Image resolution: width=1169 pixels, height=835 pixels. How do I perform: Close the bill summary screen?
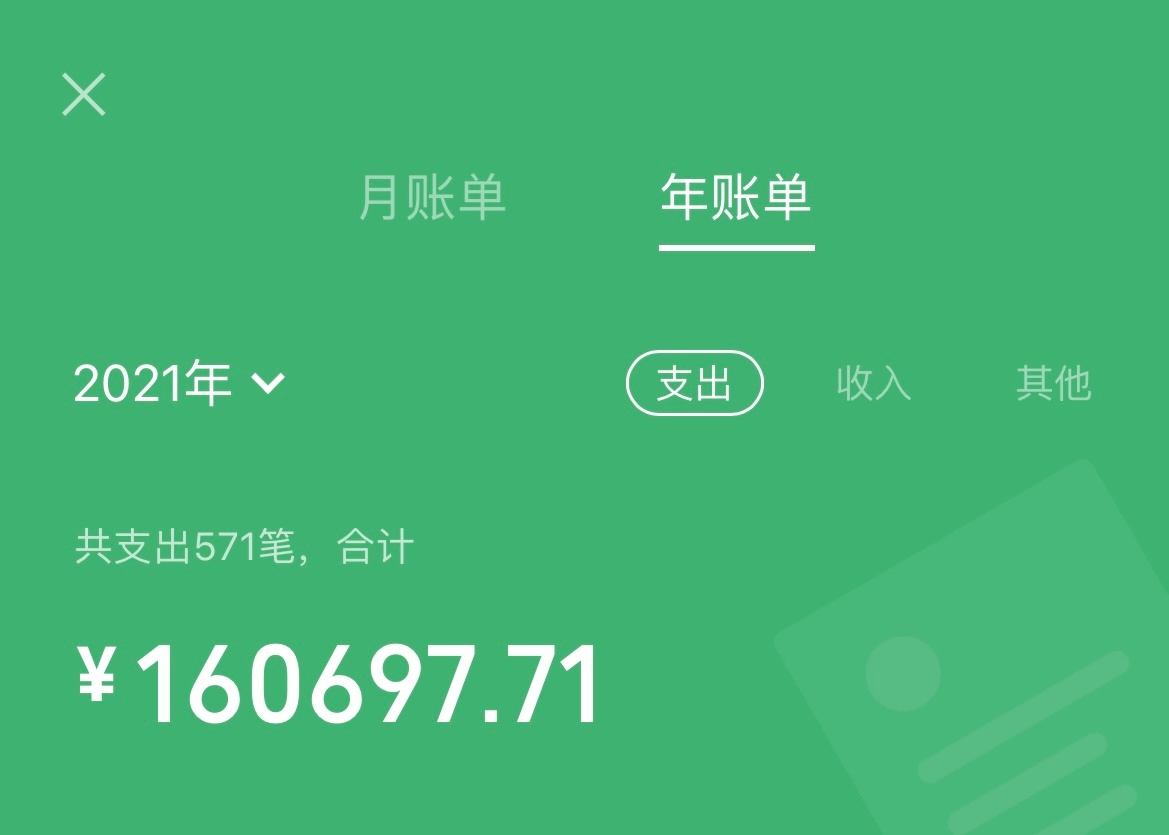click(84, 95)
